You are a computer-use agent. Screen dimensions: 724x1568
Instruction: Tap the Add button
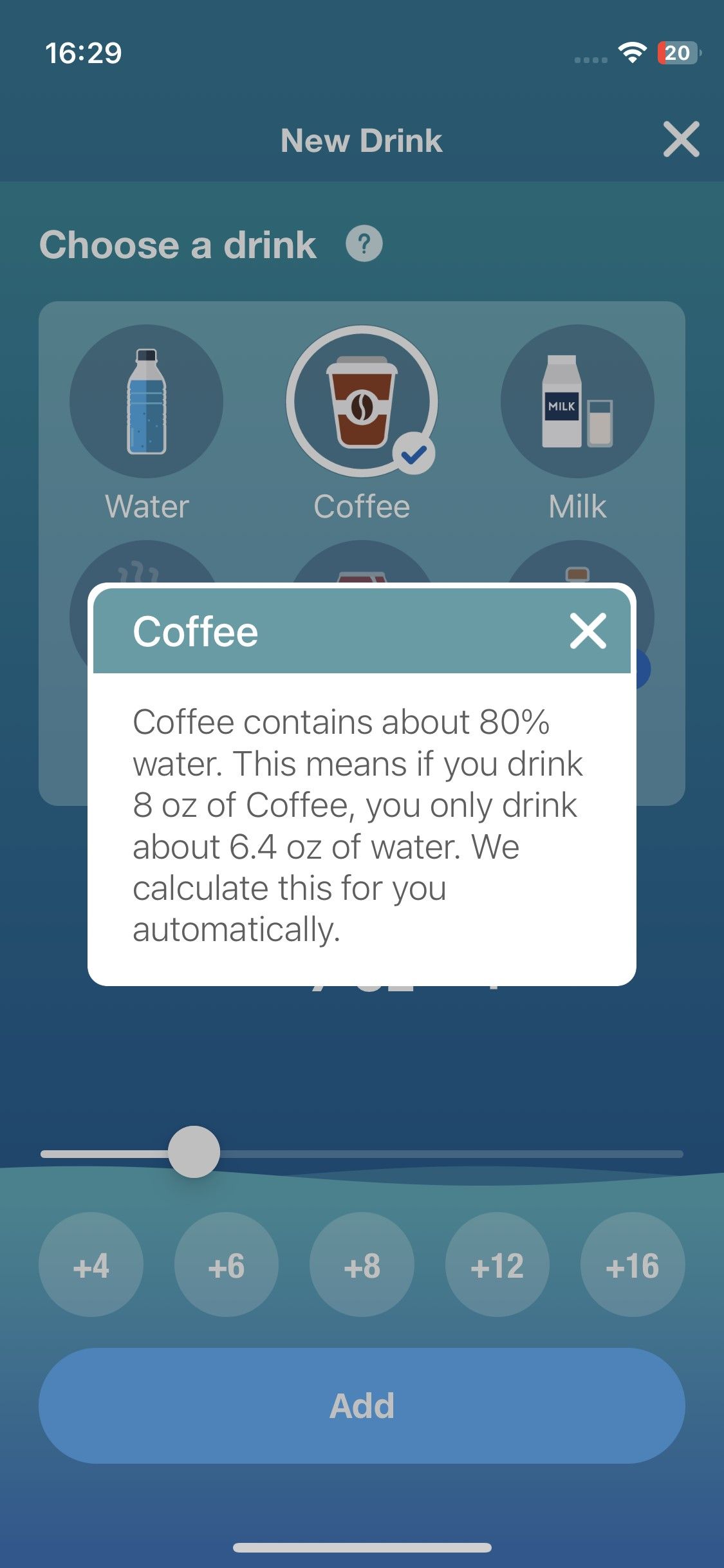362,1406
